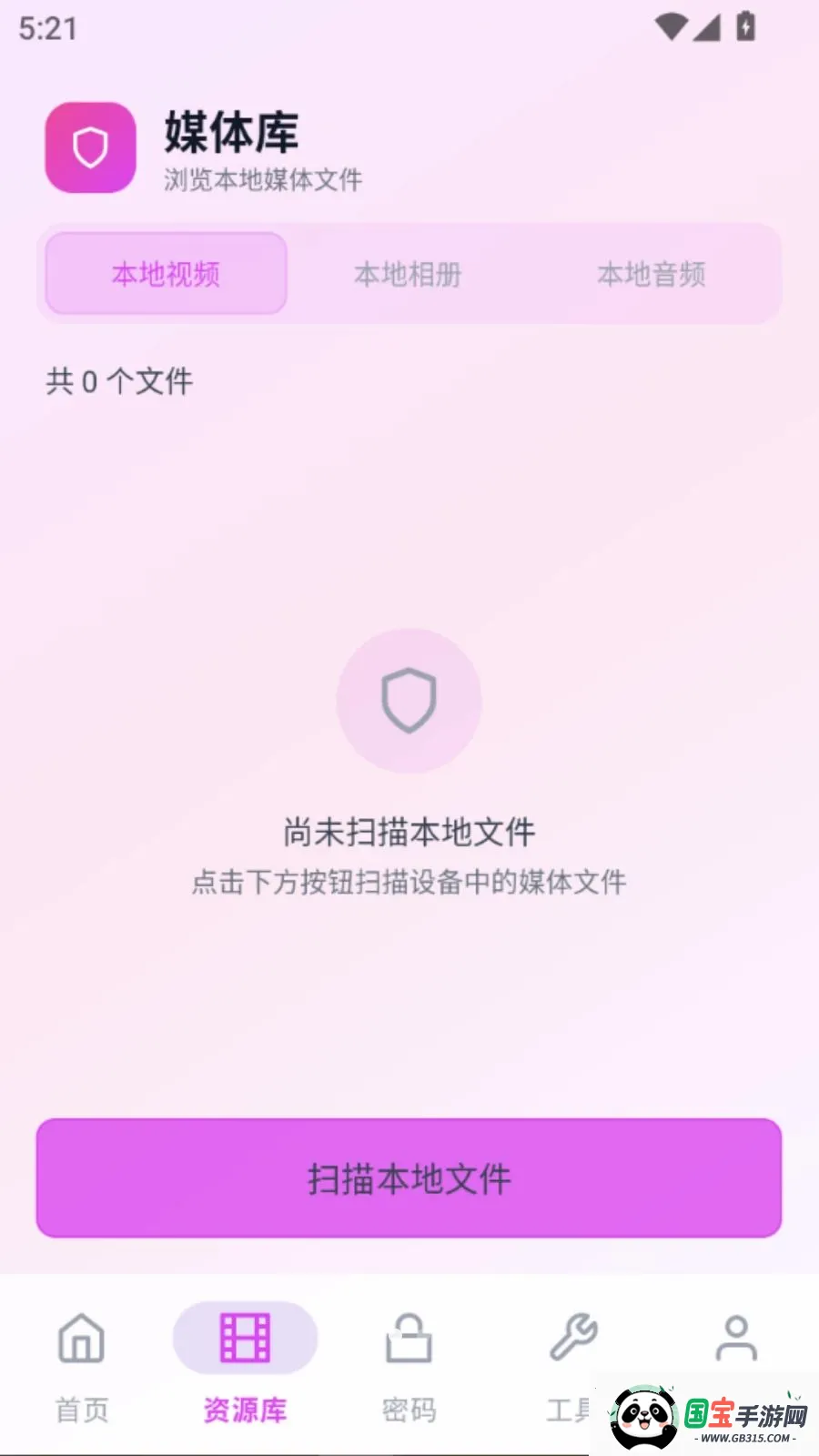
Task: Click the 浏览本地媒体文件 subtitle text
Action: pos(261,181)
